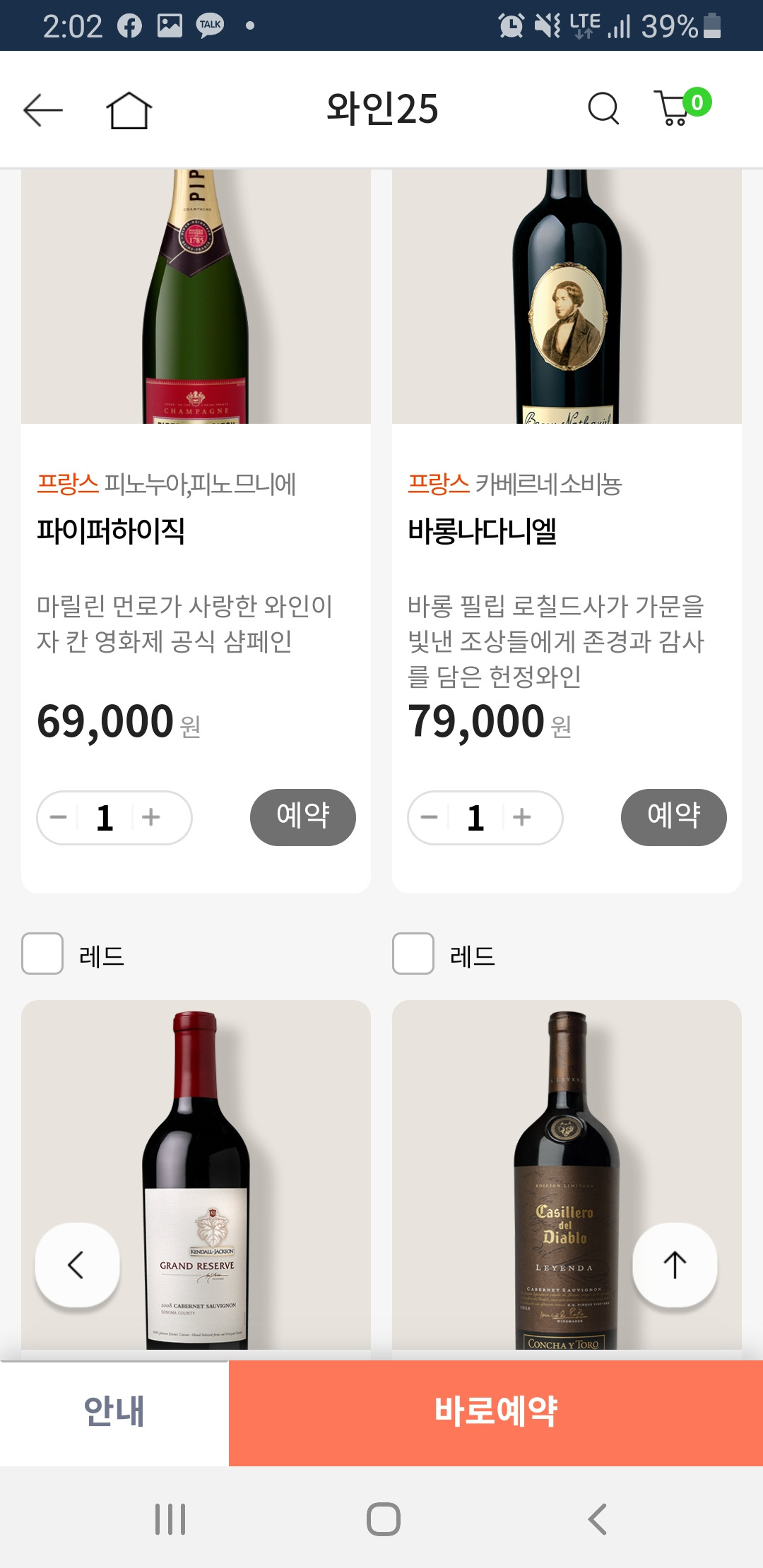Reserve 파이퍼하이직 with 예약 button
This screenshot has width=763, height=1568.
pyautogui.click(x=302, y=816)
